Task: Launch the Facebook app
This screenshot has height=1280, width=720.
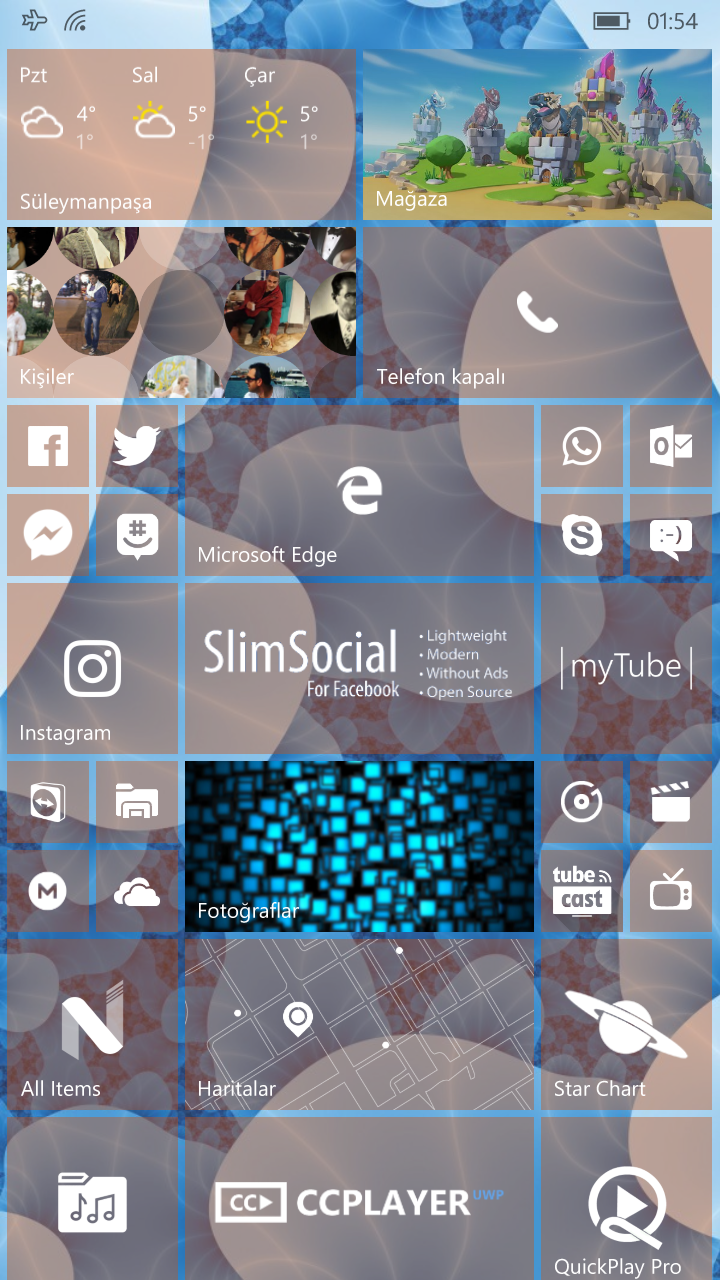Action: click(48, 446)
